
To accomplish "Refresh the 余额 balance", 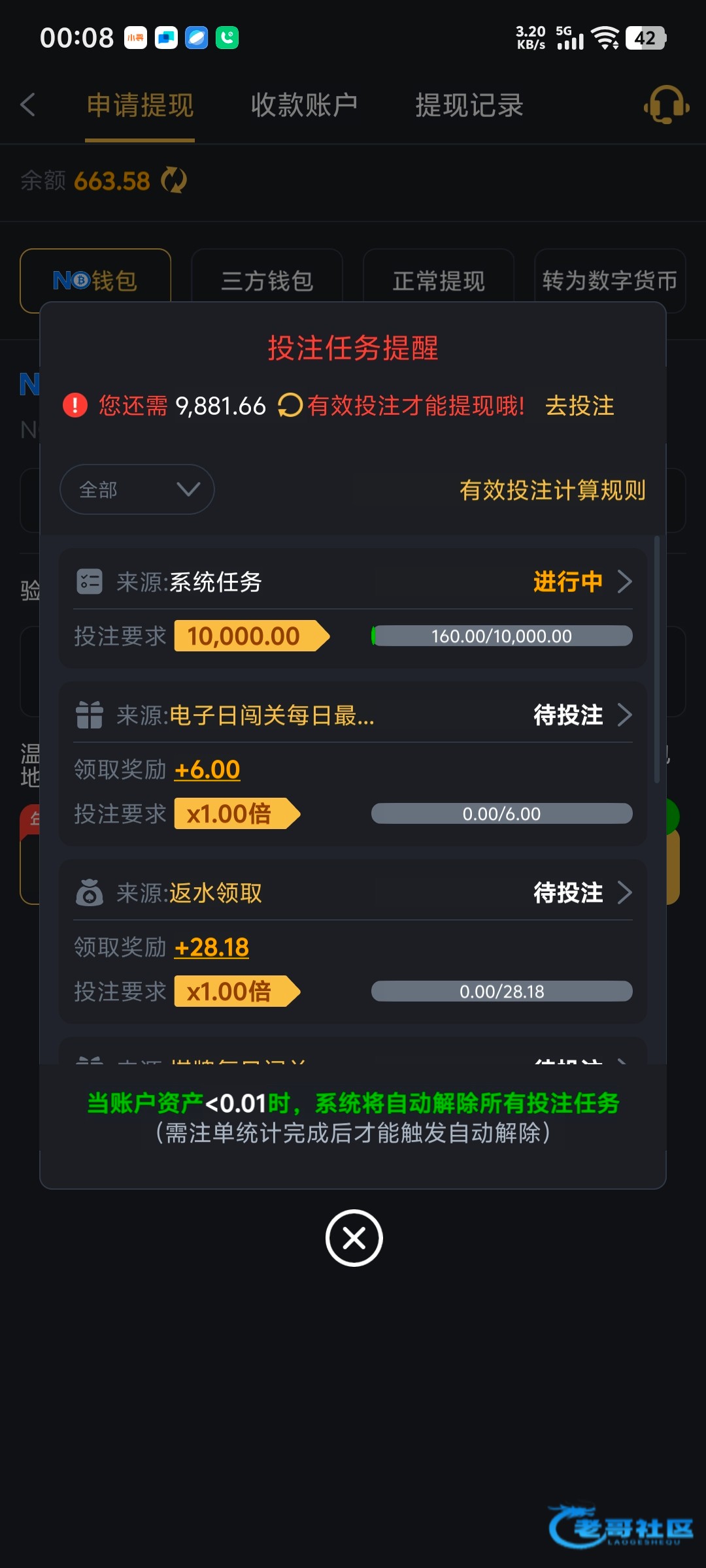I will click(174, 180).
